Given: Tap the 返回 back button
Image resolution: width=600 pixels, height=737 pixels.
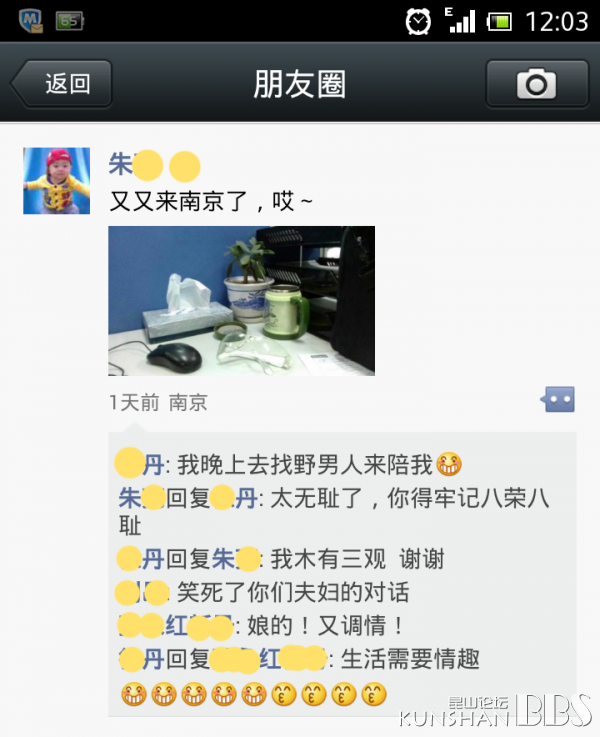Looking at the screenshot, I should (x=62, y=84).
